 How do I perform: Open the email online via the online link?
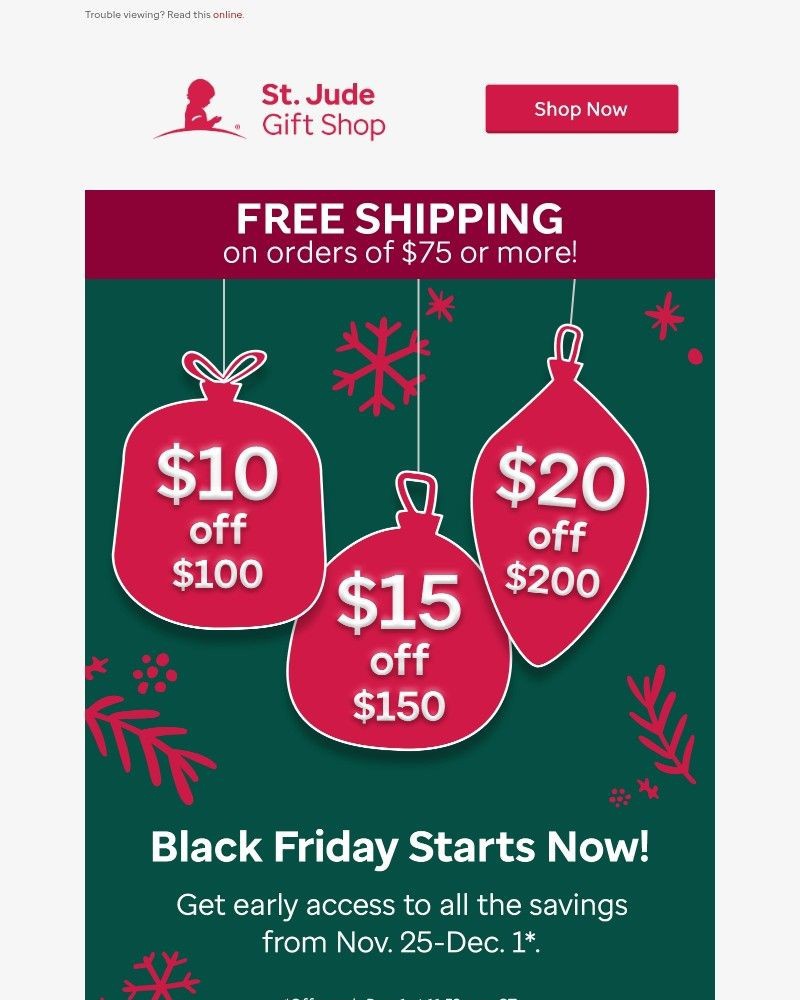coord(227,15)
